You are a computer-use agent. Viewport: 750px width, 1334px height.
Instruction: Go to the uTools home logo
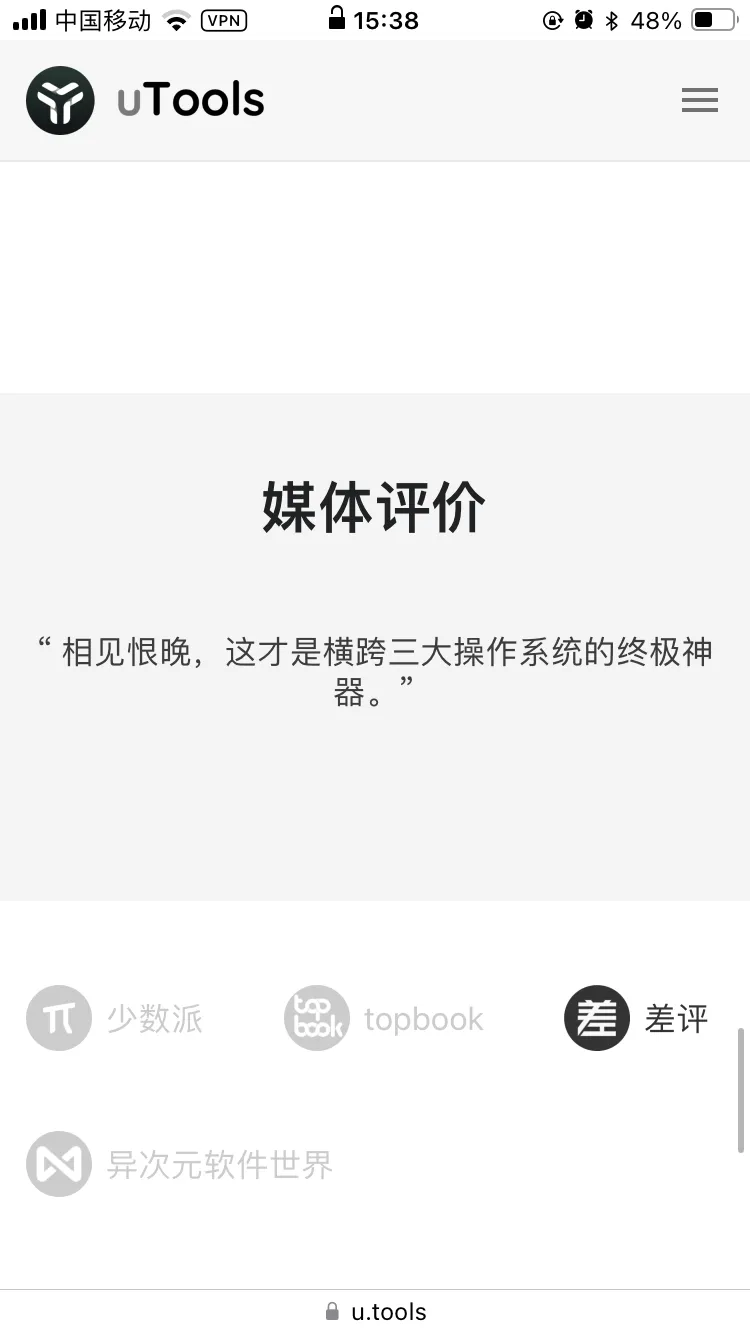pos(145,100)
